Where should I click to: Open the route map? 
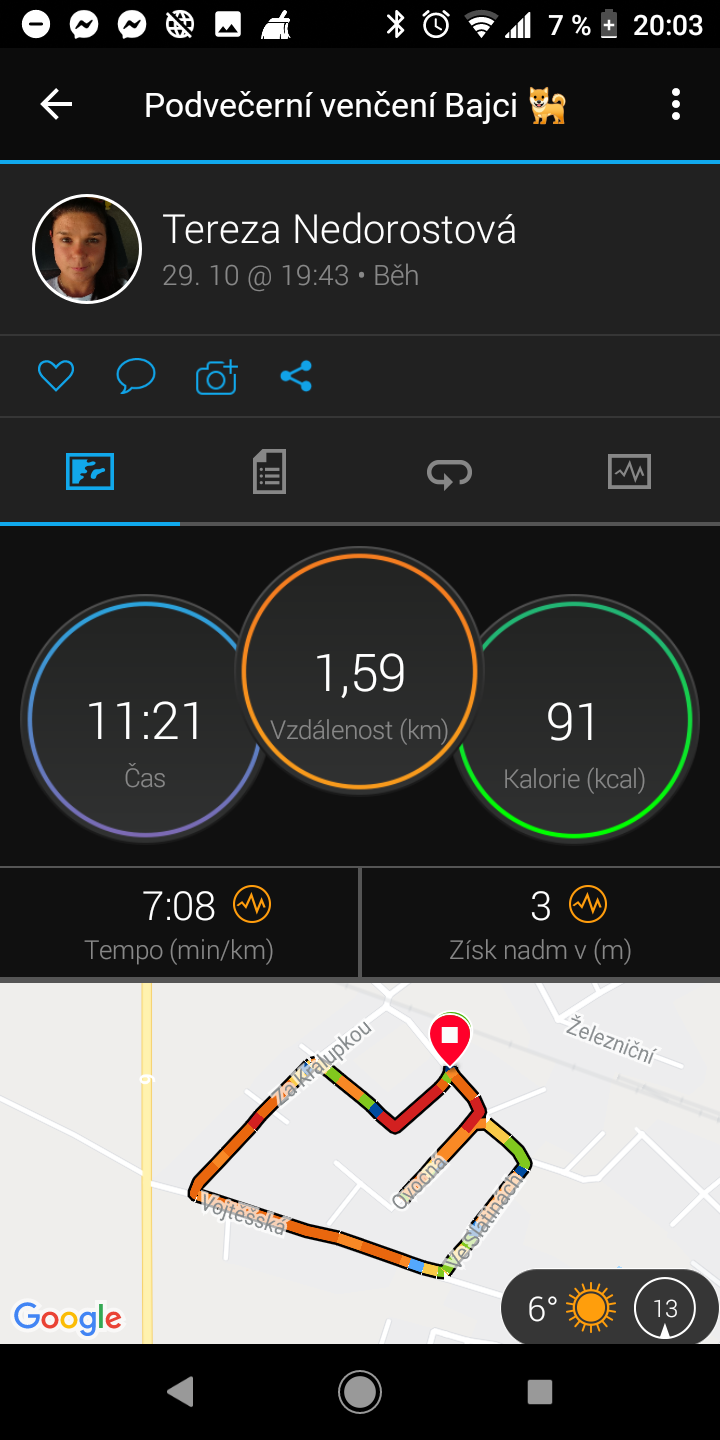point(360,1162)
